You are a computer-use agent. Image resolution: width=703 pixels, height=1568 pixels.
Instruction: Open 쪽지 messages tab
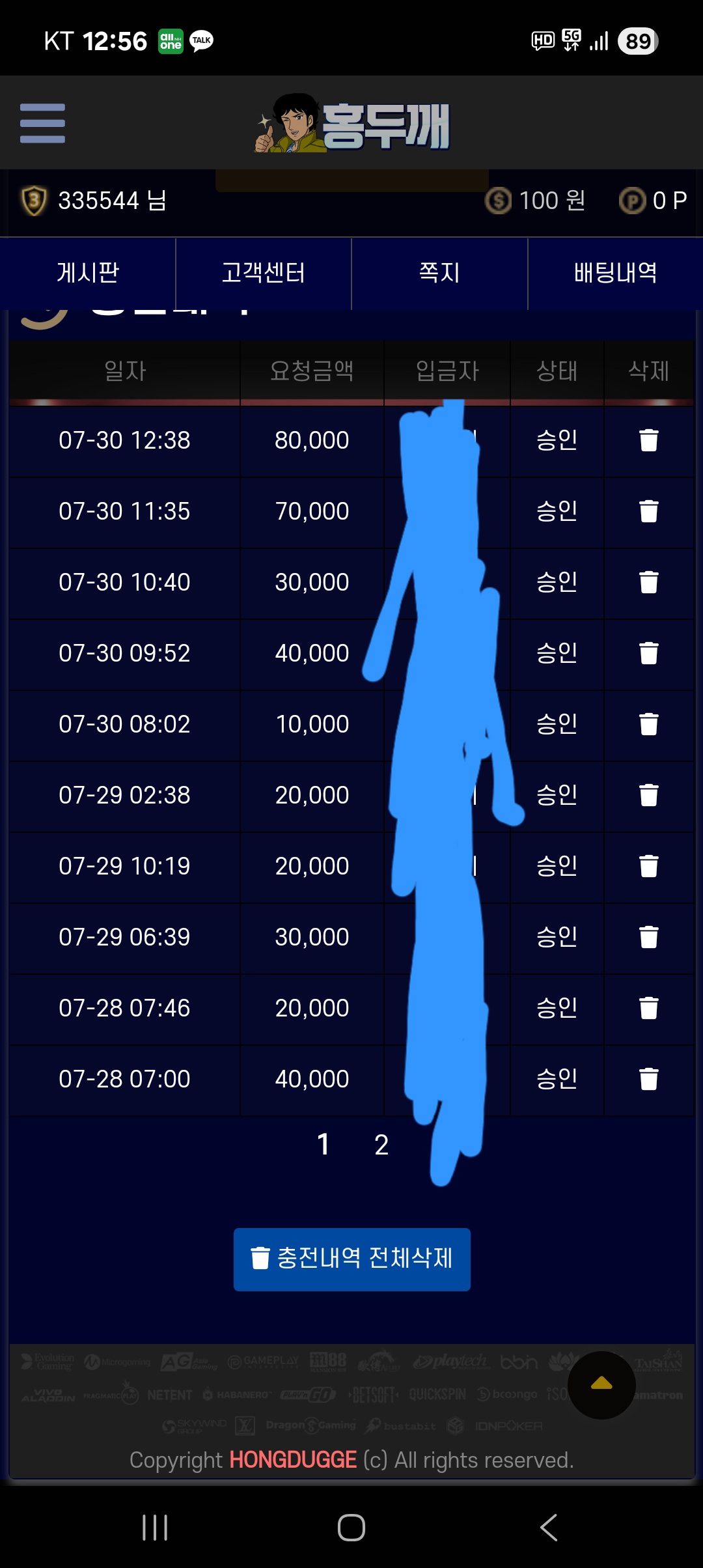[439, 273]
